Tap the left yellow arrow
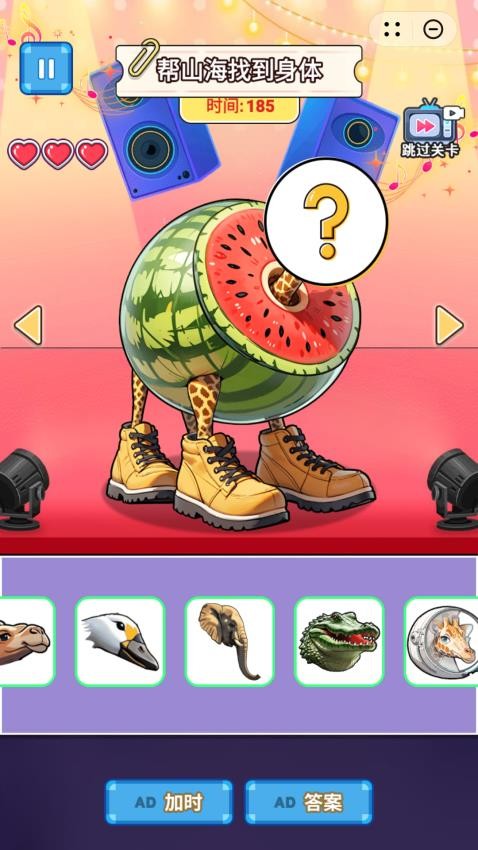 28,325
